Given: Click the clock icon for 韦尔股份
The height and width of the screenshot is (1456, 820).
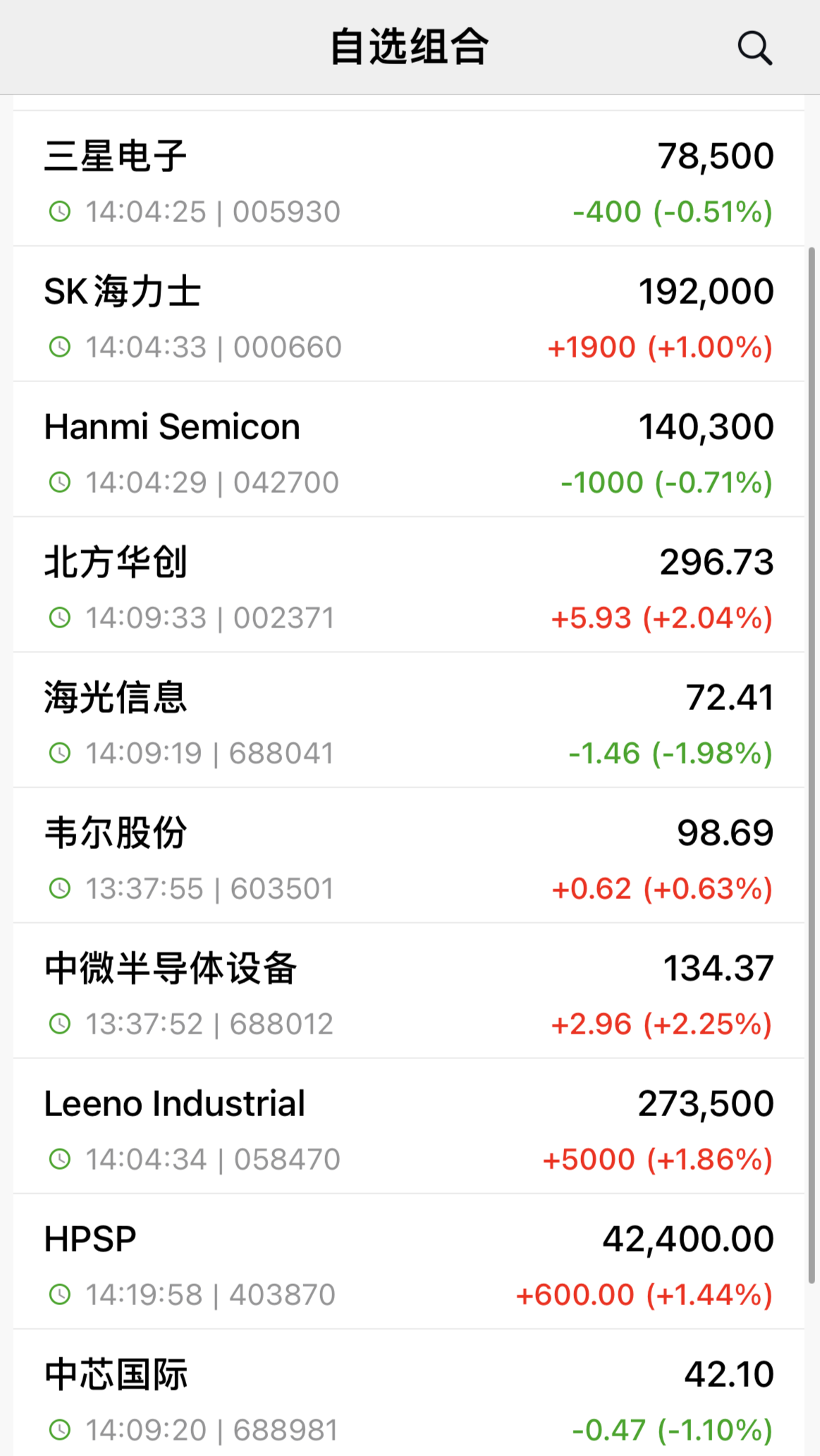Looking at the screenshot, I should (x=60, y=888).
